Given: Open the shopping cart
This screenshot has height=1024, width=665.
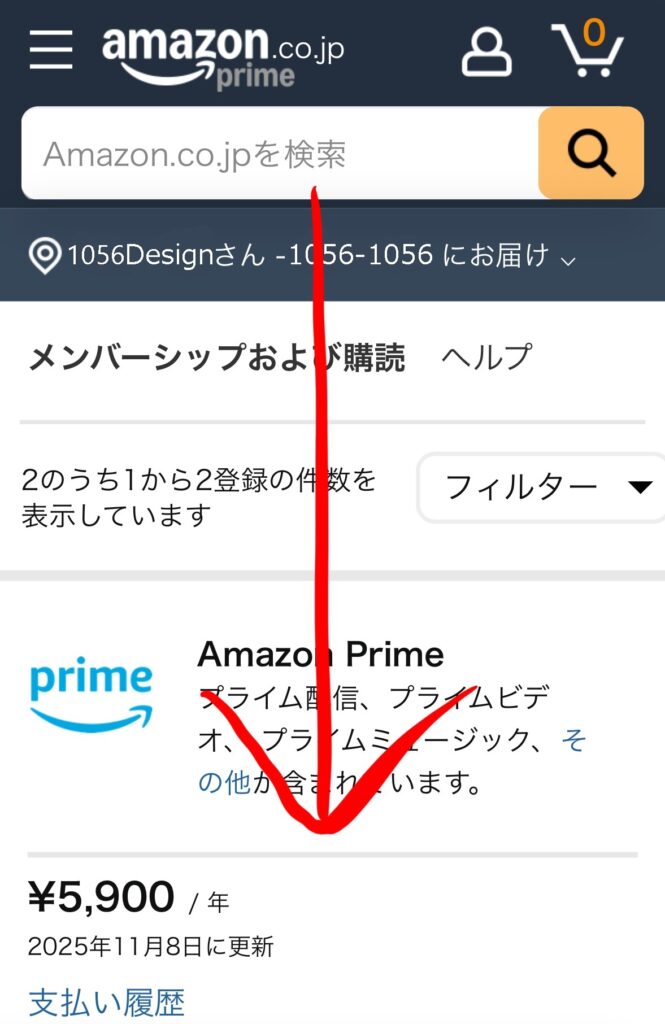Looking at the screenshot, I should click(588, 50).
